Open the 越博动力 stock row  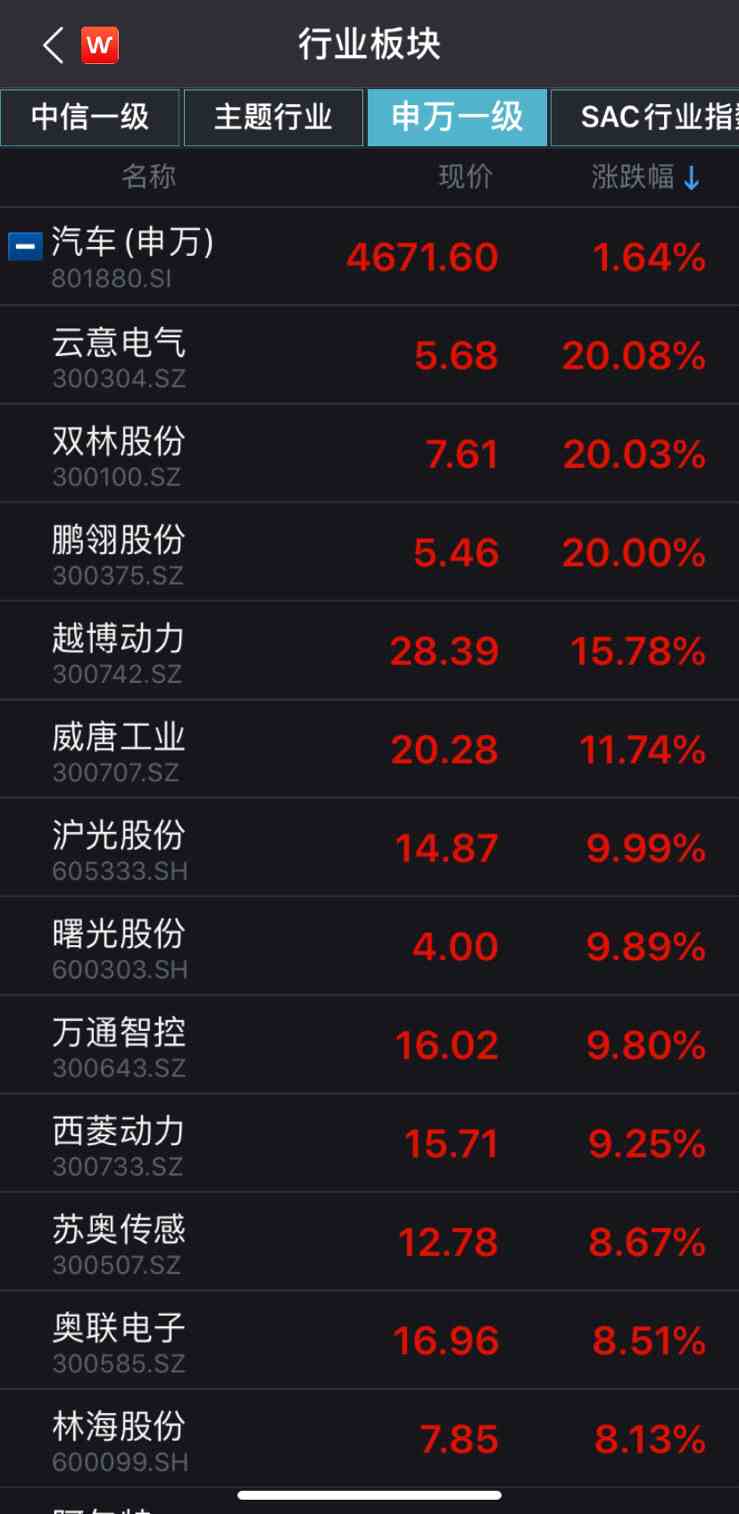coord(369,651)
